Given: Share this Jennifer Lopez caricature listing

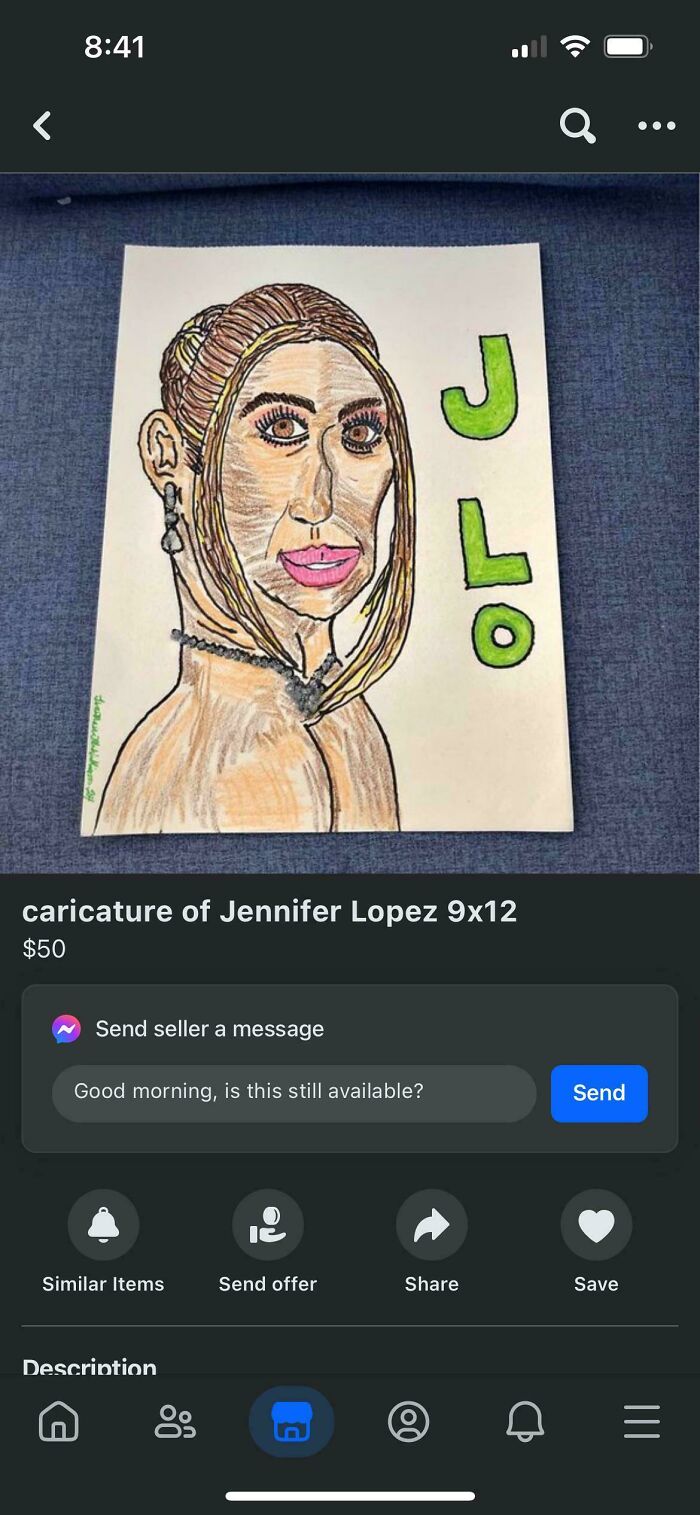Looking at the screenshot, I should 432,1224.
